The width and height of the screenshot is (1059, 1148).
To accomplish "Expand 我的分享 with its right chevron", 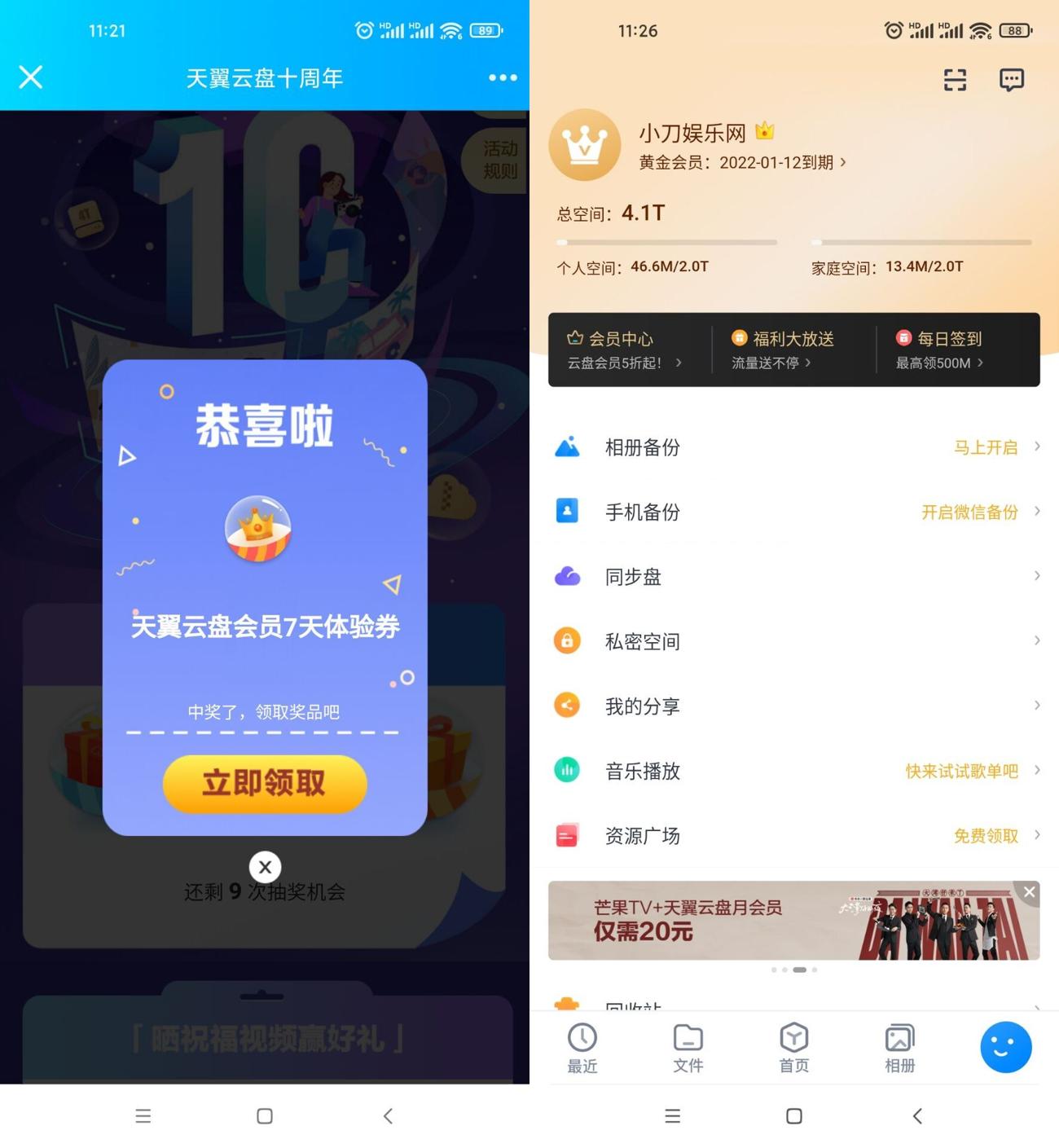I will pos(1037,706).
